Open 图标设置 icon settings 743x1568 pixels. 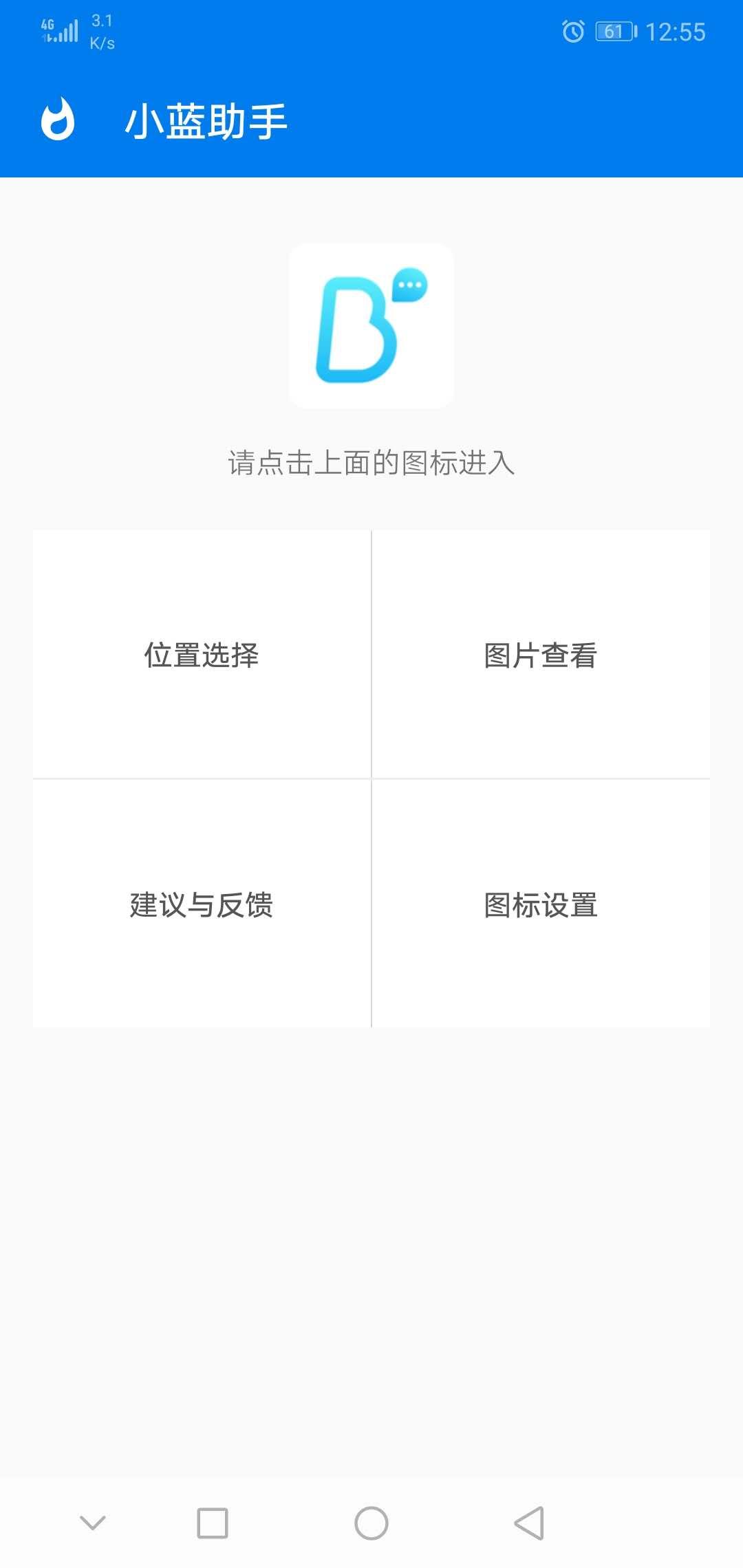(541, 904)
